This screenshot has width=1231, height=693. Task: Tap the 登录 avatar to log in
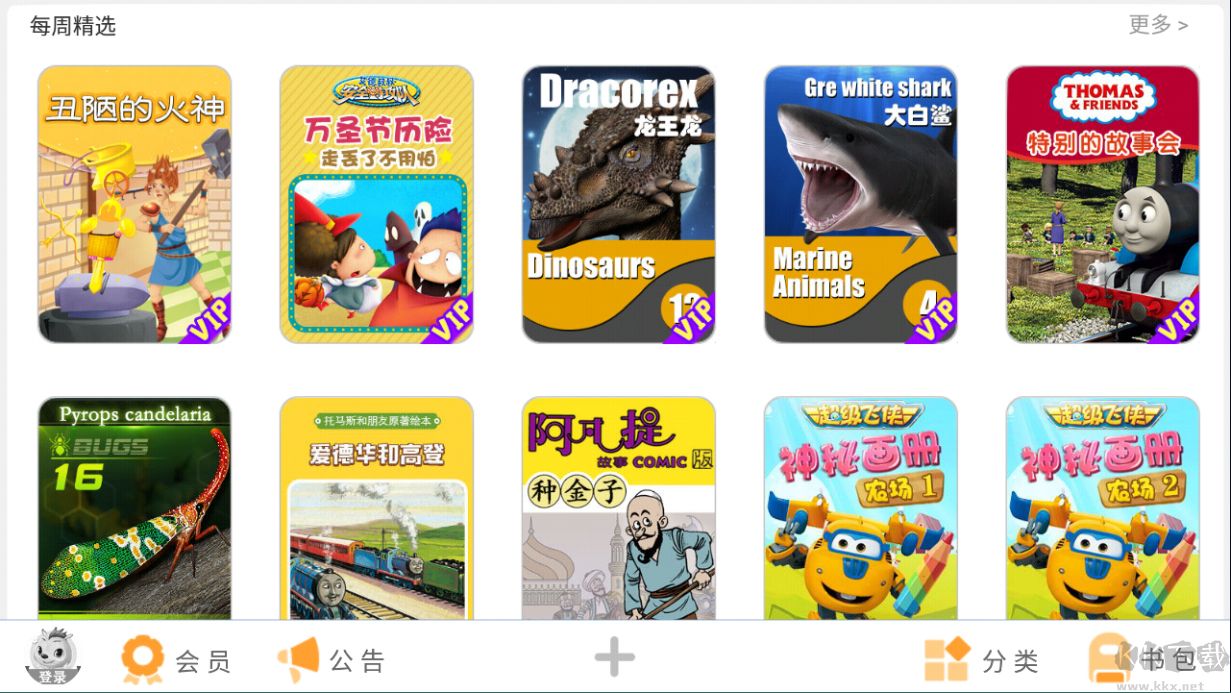(52, 658)
